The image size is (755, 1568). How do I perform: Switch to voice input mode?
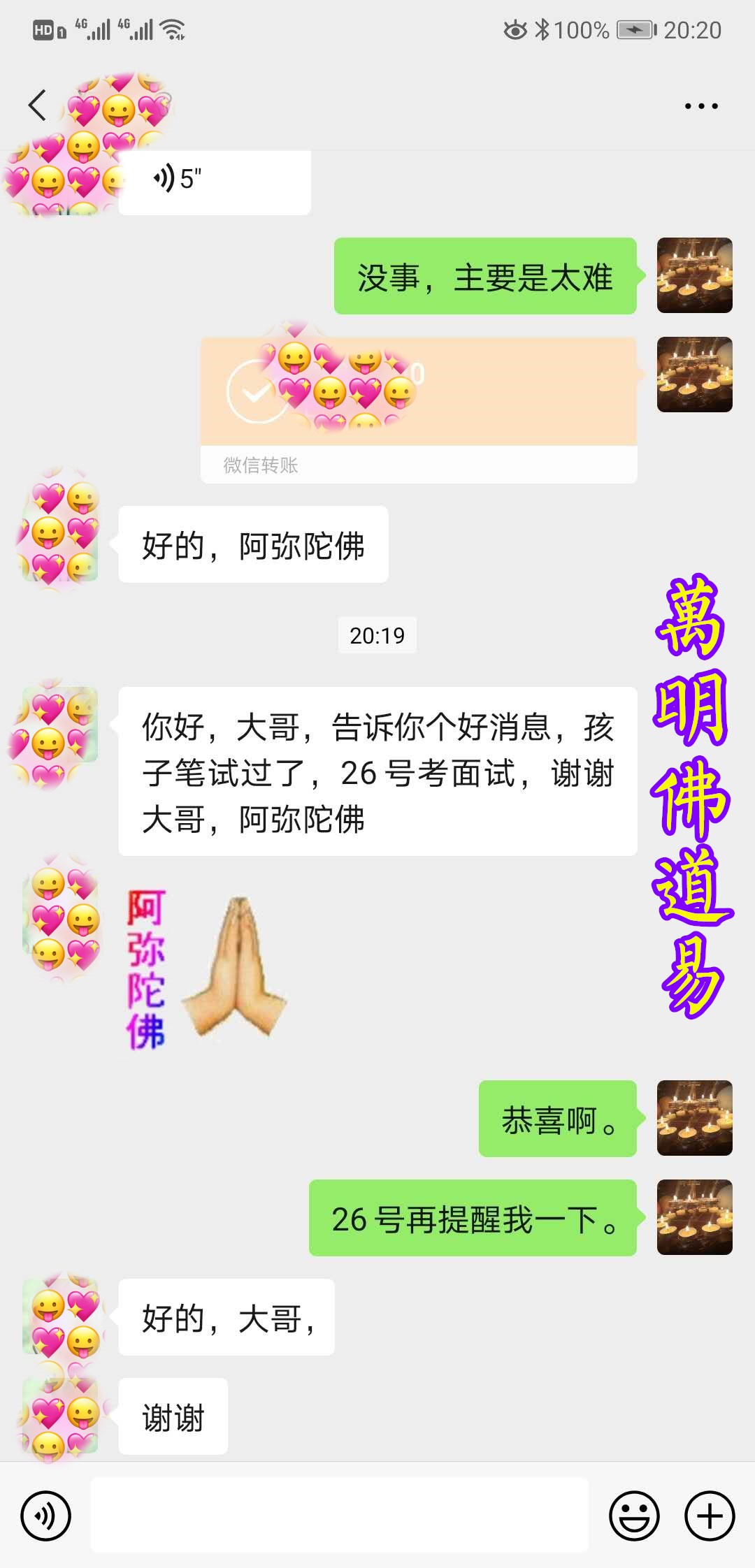46,1516
